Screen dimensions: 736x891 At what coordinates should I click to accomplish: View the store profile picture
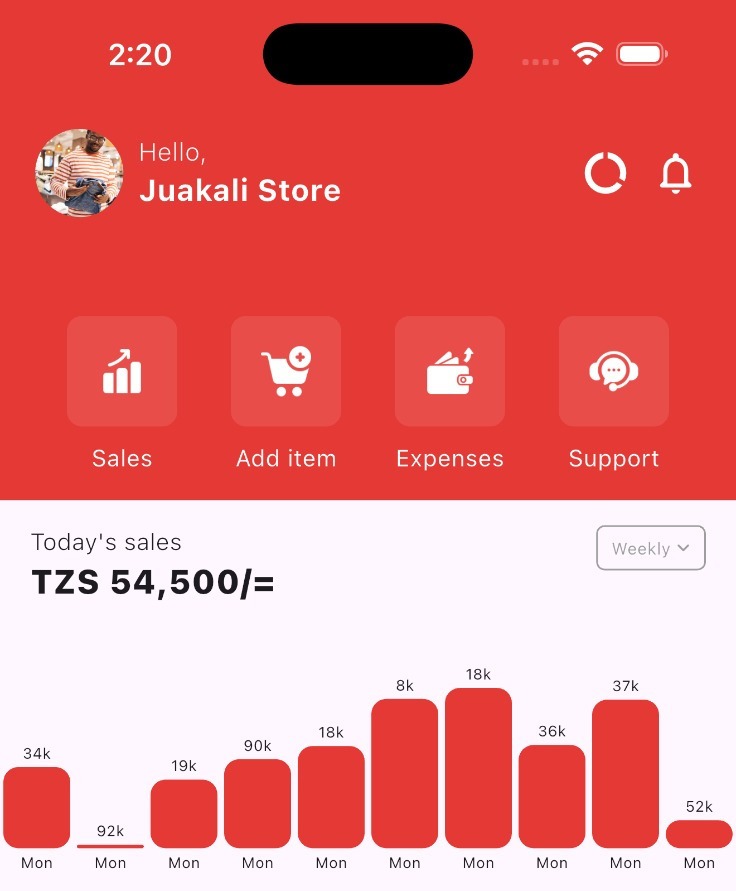tap(80, 173)
